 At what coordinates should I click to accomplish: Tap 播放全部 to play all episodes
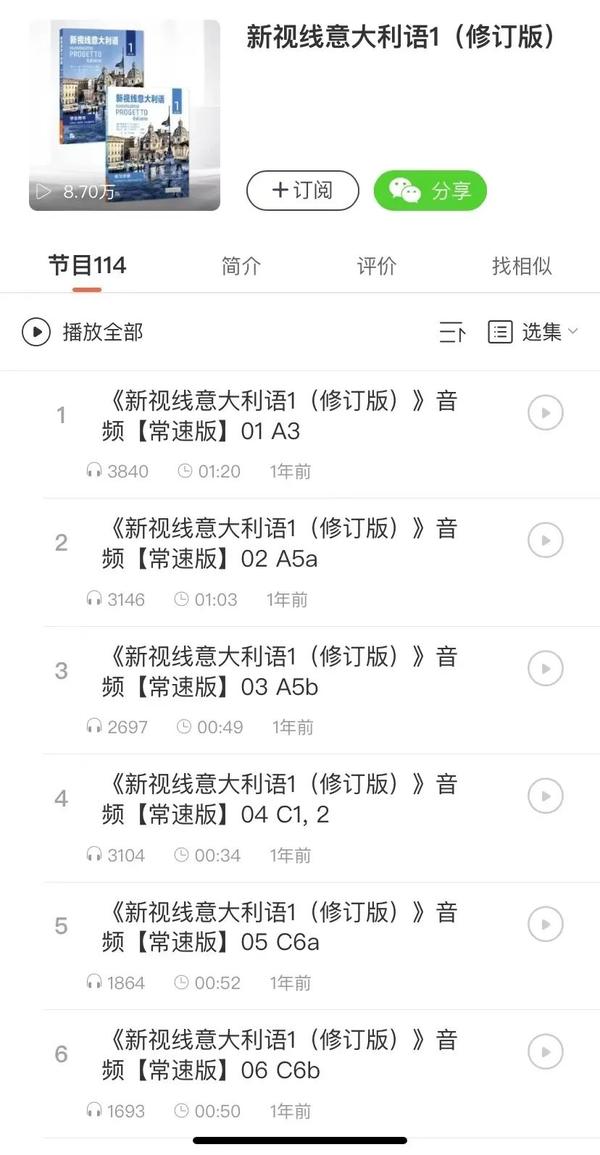83,332
